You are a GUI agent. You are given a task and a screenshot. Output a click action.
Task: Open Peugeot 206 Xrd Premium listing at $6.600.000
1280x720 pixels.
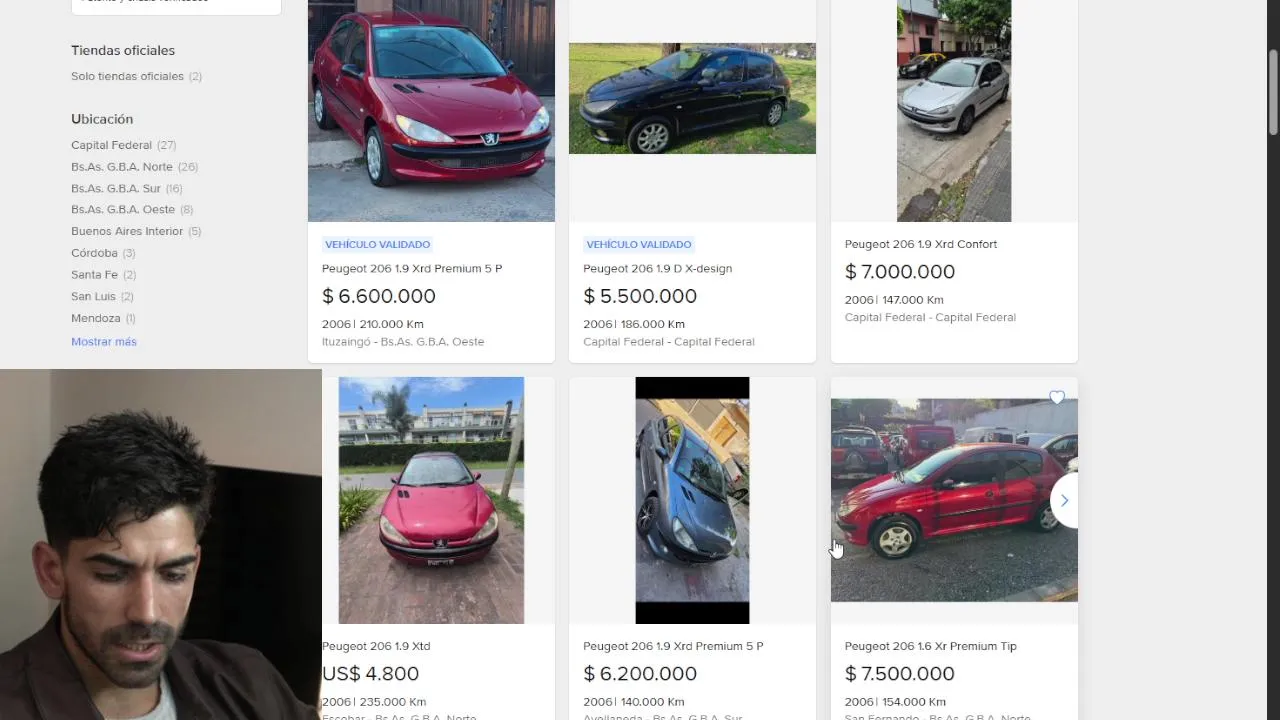pyautogui.click(x=411, y=269)
